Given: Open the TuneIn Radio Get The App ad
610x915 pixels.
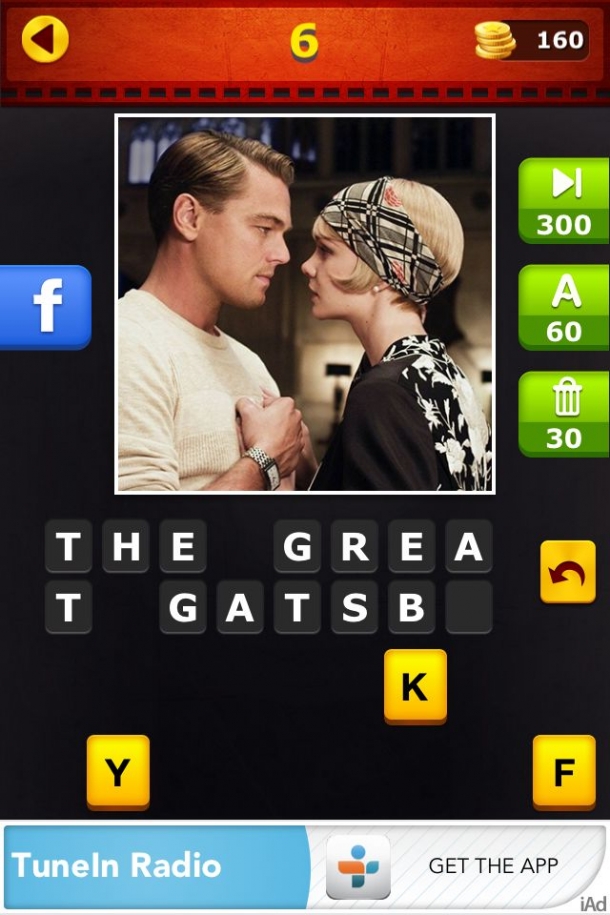Looking at the screenshot, I should [x=304, y=866].
